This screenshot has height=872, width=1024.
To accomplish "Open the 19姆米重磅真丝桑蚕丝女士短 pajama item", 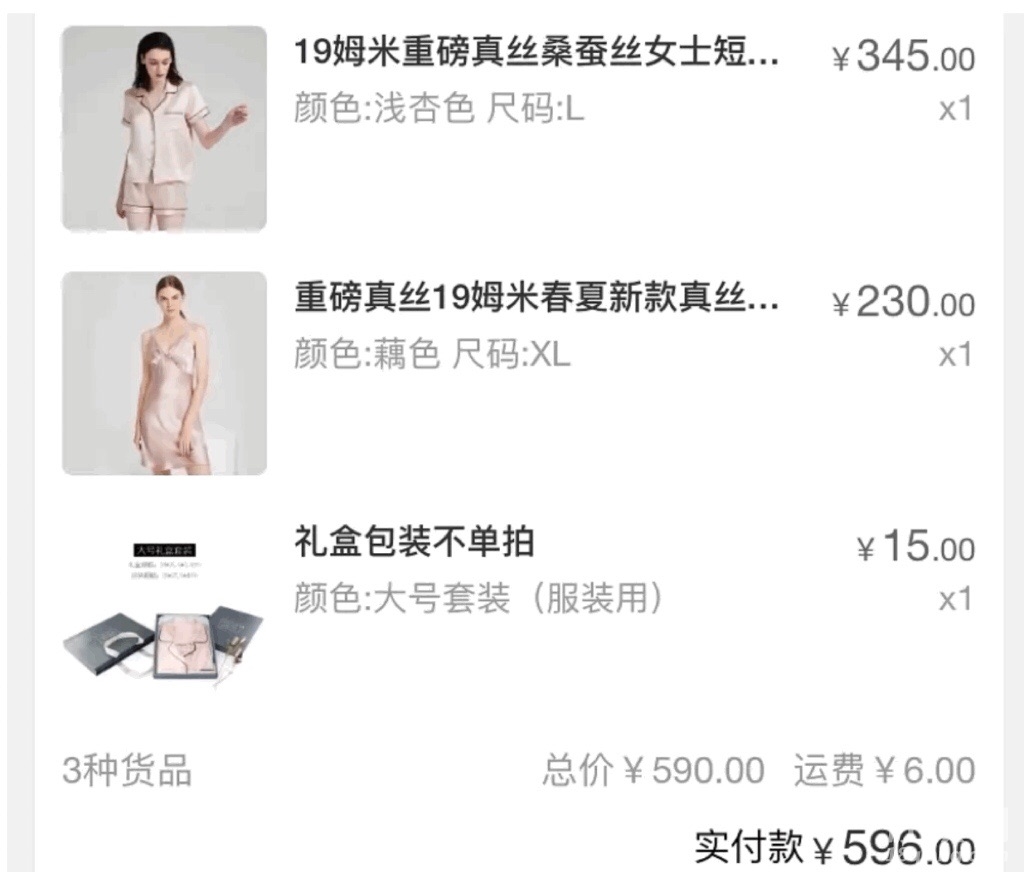I will tap(535, 53).
